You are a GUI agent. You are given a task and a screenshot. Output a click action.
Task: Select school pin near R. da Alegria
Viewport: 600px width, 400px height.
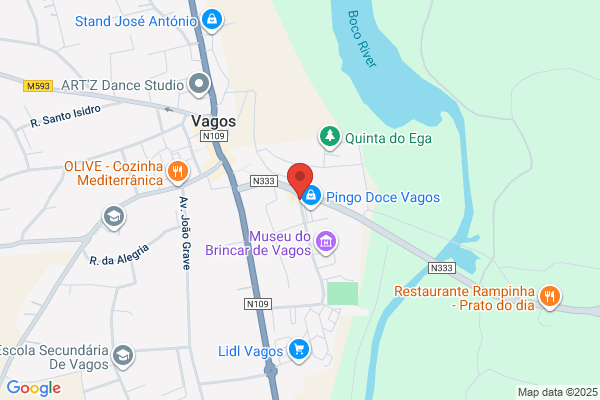tap(114, 217)
